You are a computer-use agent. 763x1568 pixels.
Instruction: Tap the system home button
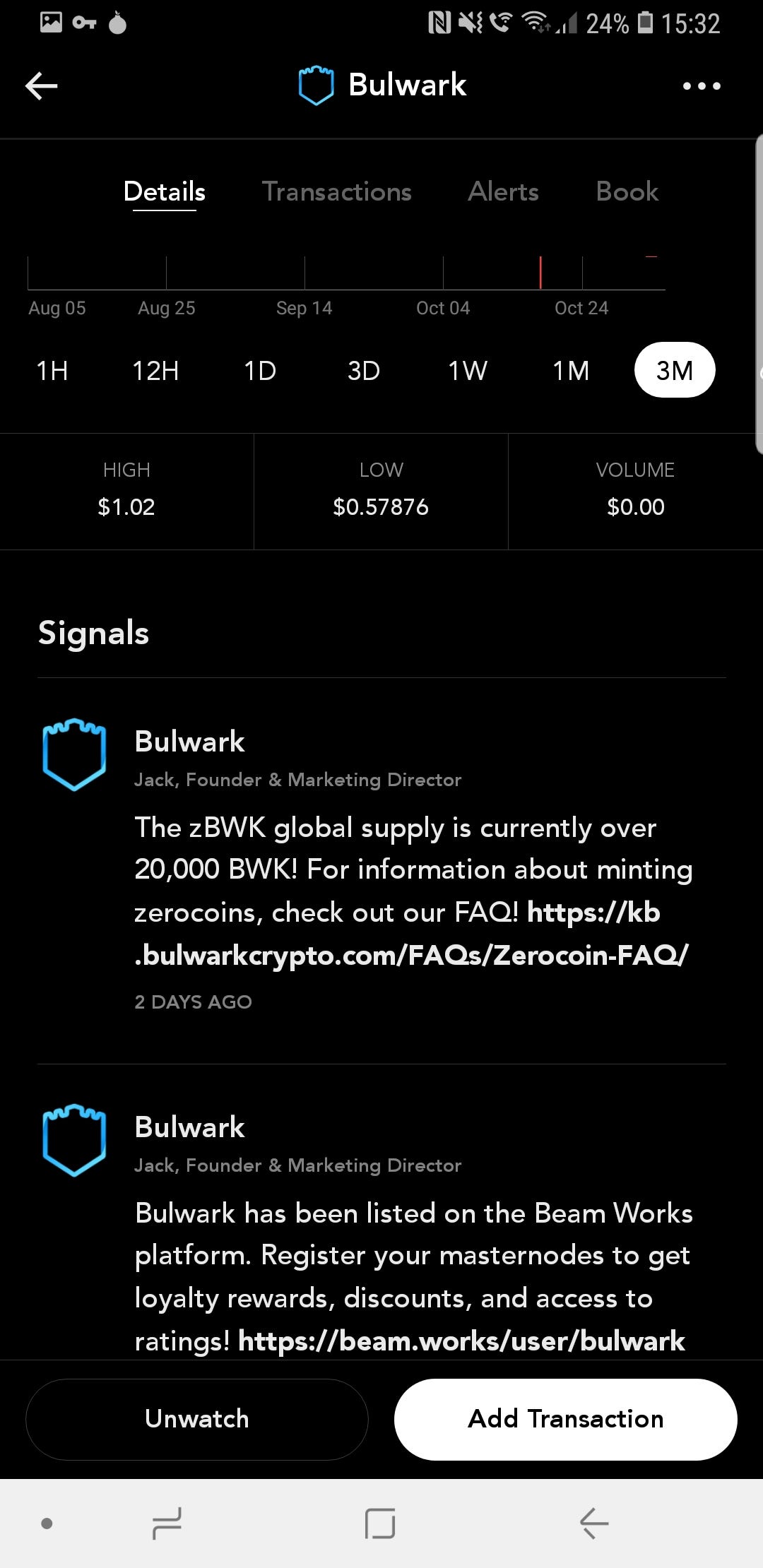pyautogui.click(x=380, y=1523)
